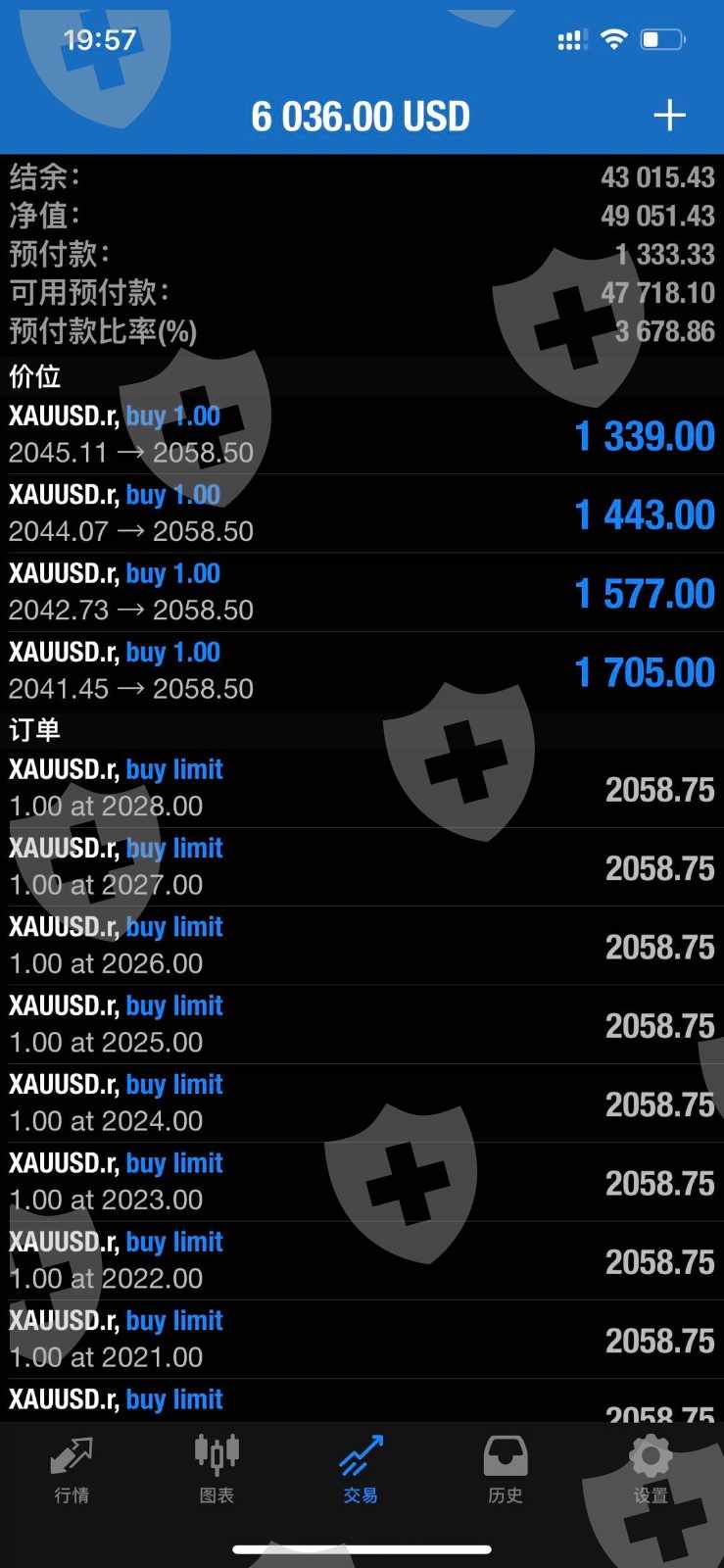Open the buy limit order at 2021.00
The image size is (724, 1568).
[362, 1339]
